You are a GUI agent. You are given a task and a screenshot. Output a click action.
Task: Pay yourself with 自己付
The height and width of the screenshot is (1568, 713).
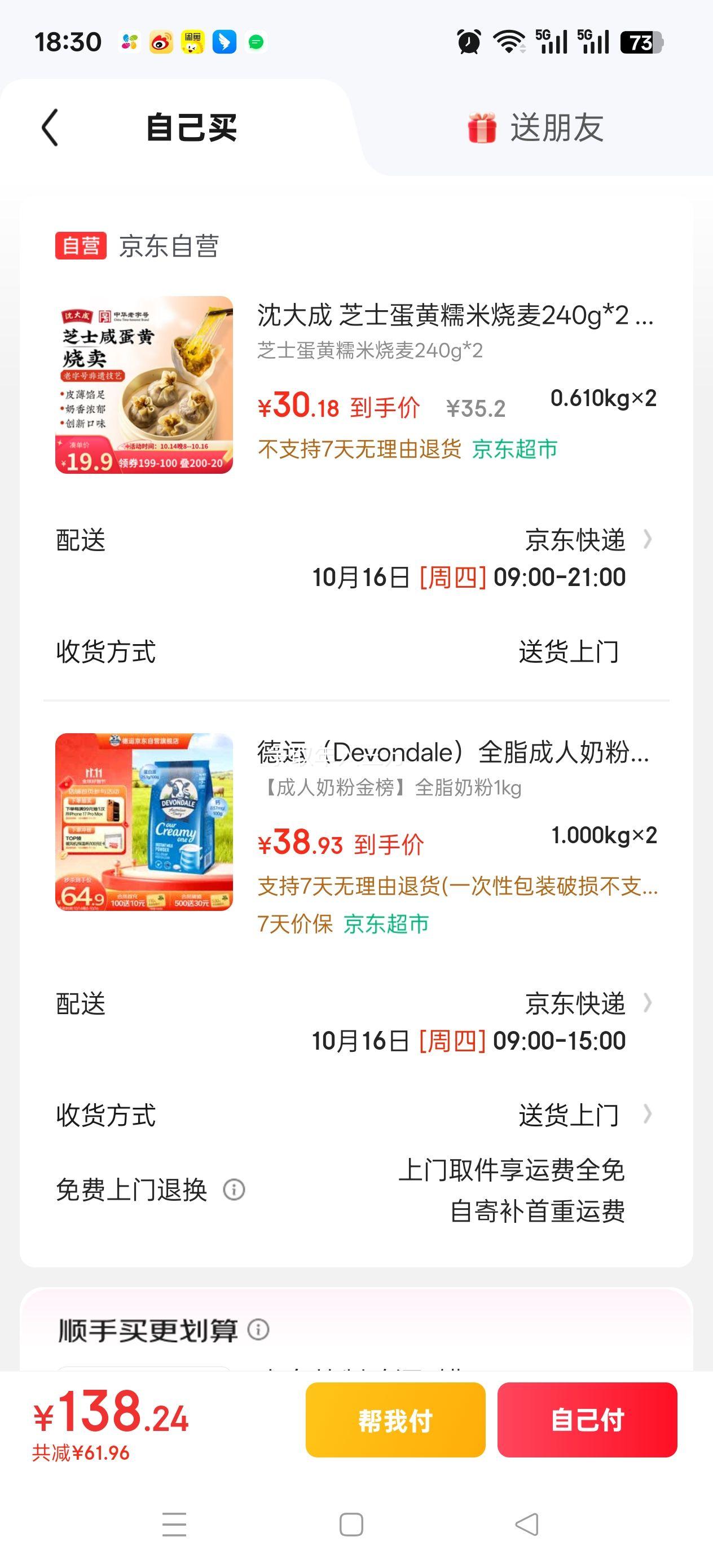(587, 1420)
